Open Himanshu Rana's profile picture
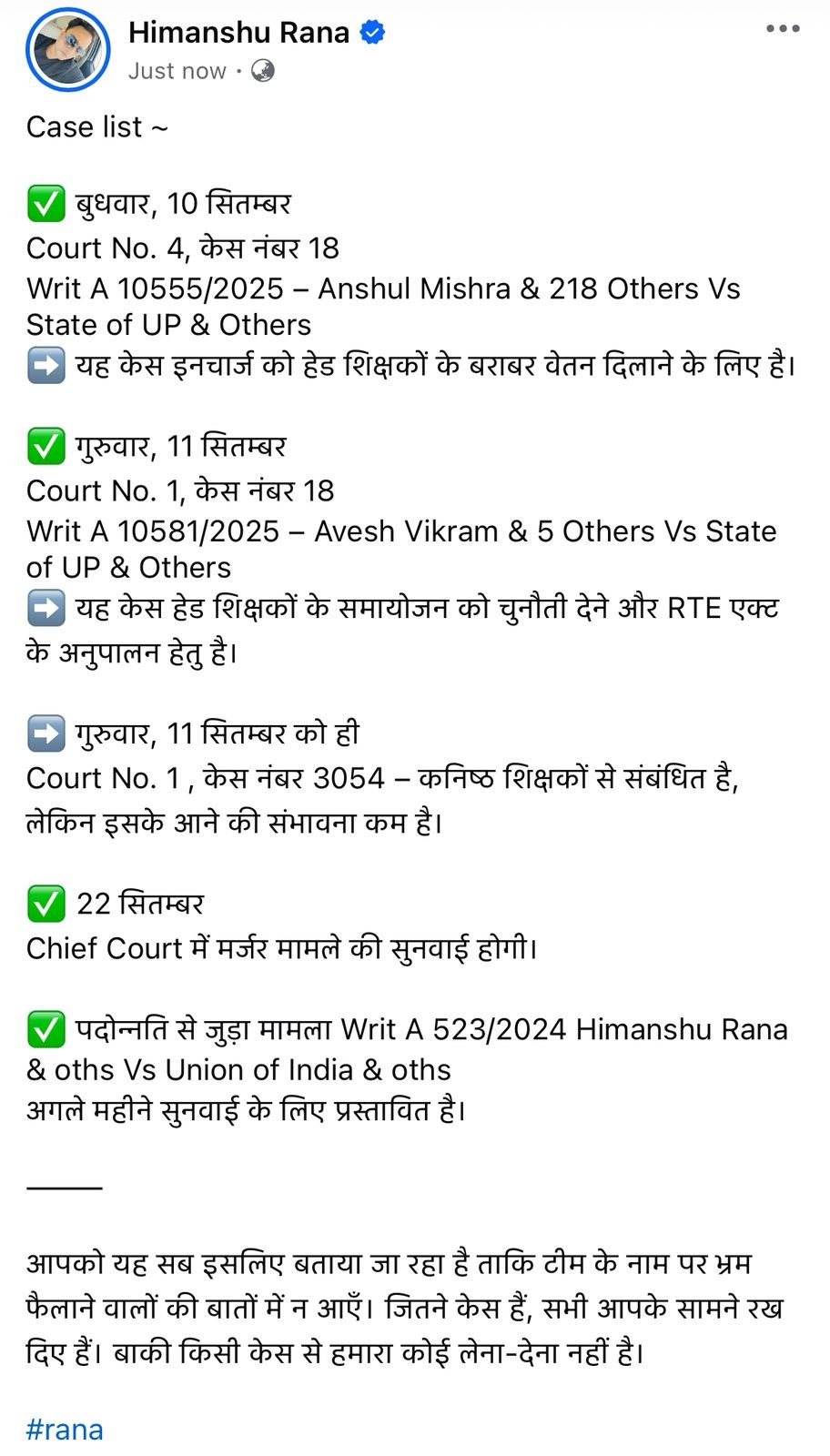This screenshot has width=830, height=1456. tap(67, 51)
